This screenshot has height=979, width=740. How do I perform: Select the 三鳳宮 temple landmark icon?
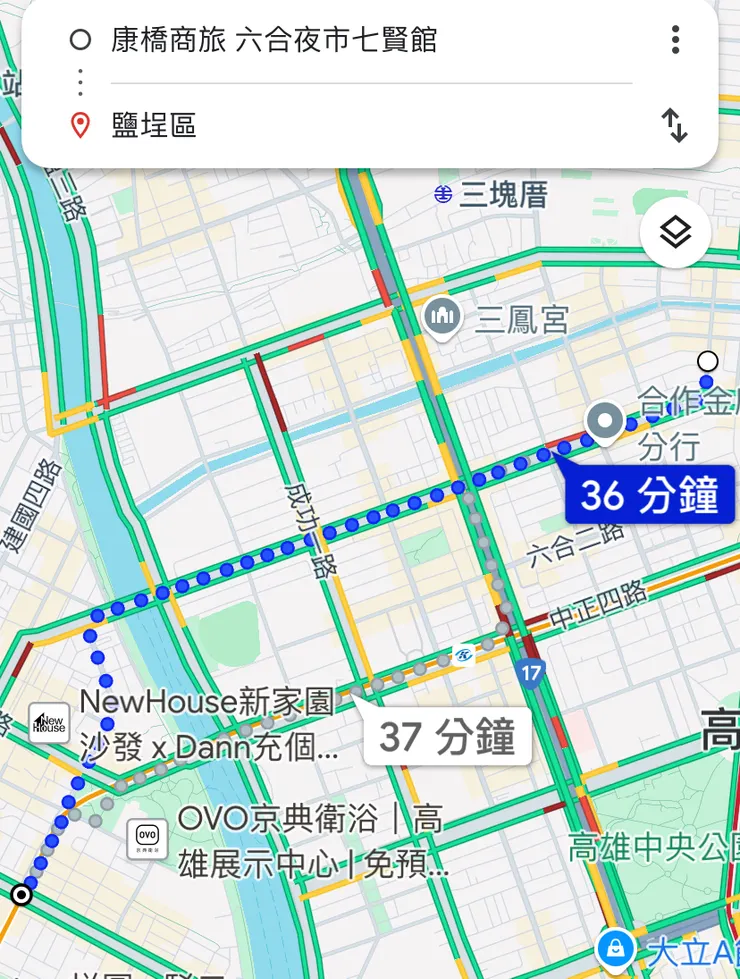(x=441, y=318)
